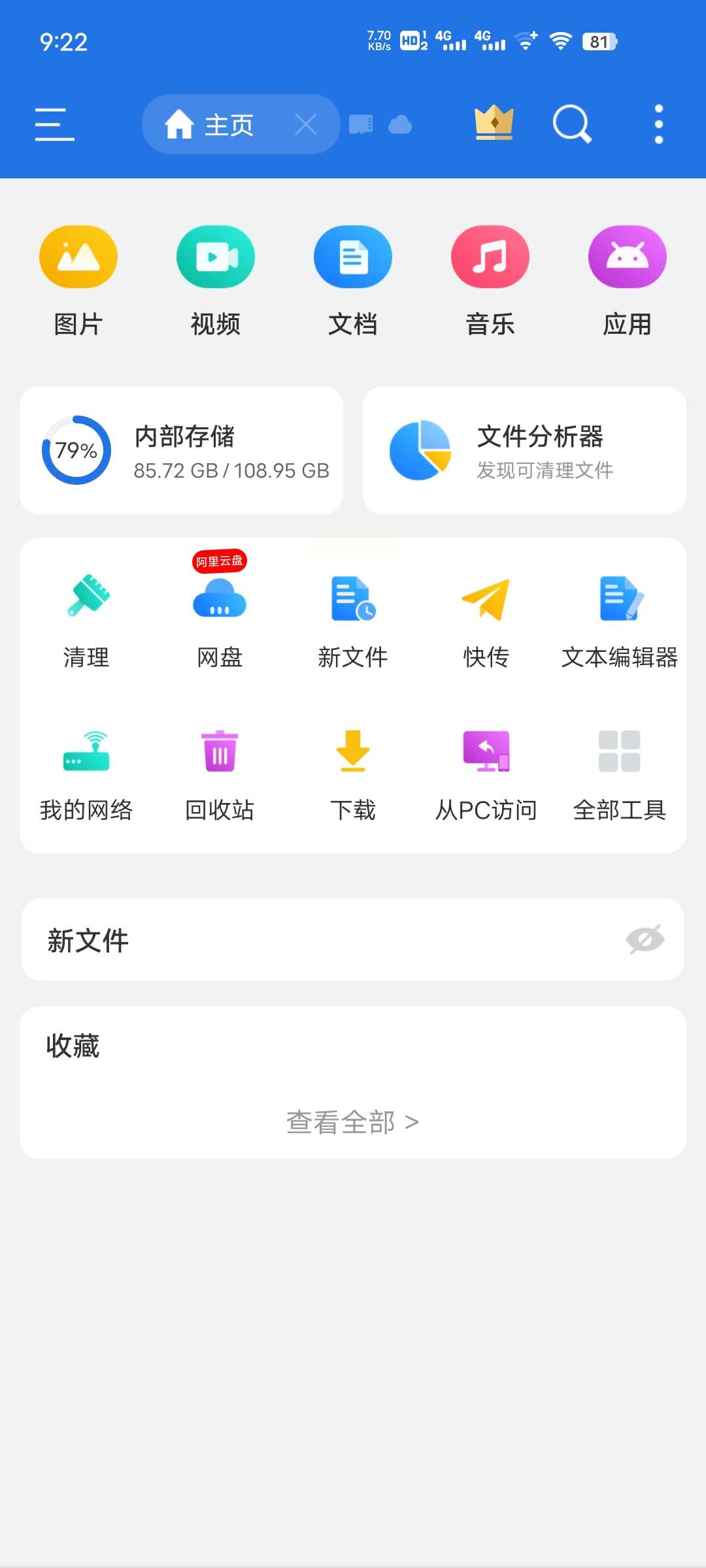Screen dimensions: 706x1568
Task: Launch 文件分析器
Action: tap(524, 450)
